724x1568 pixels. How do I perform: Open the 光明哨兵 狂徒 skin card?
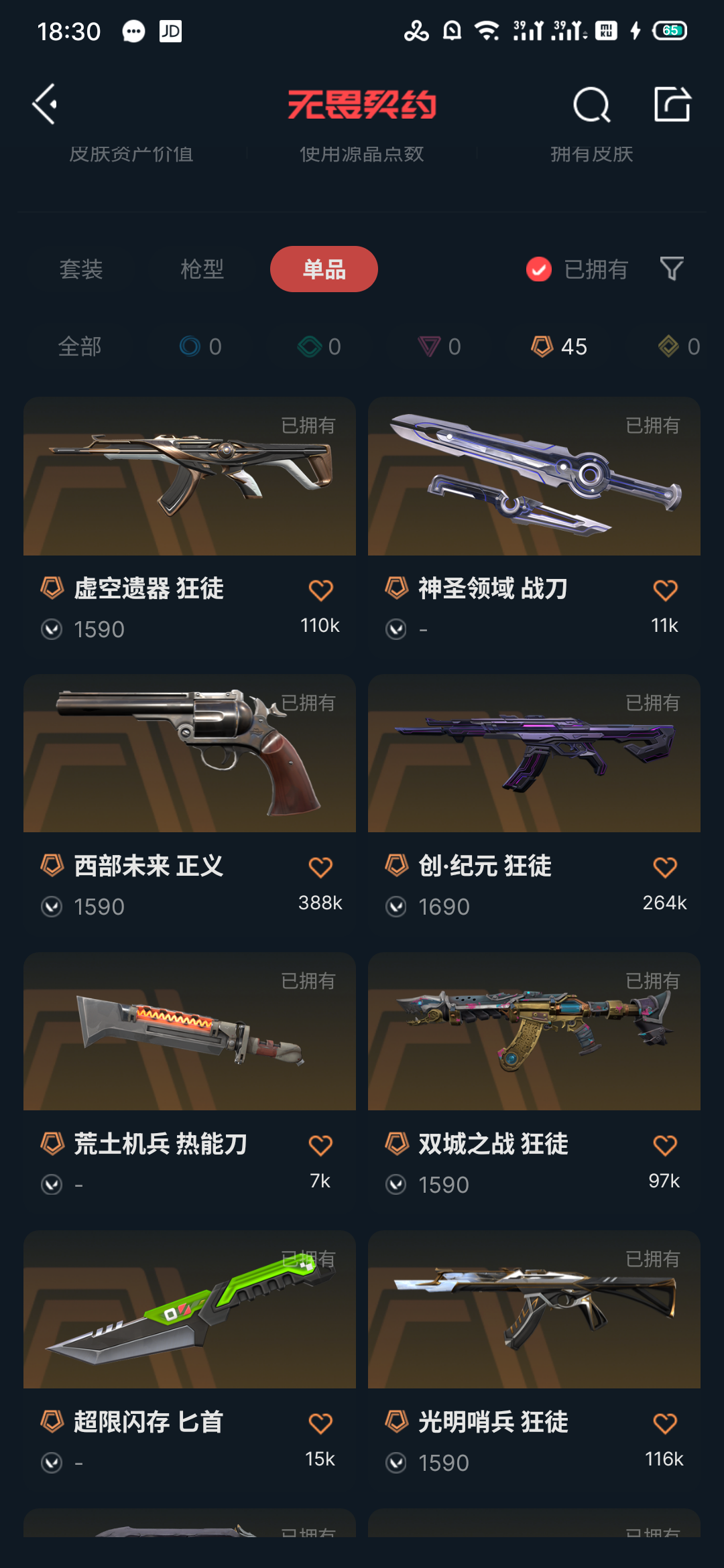(534, 1358)
